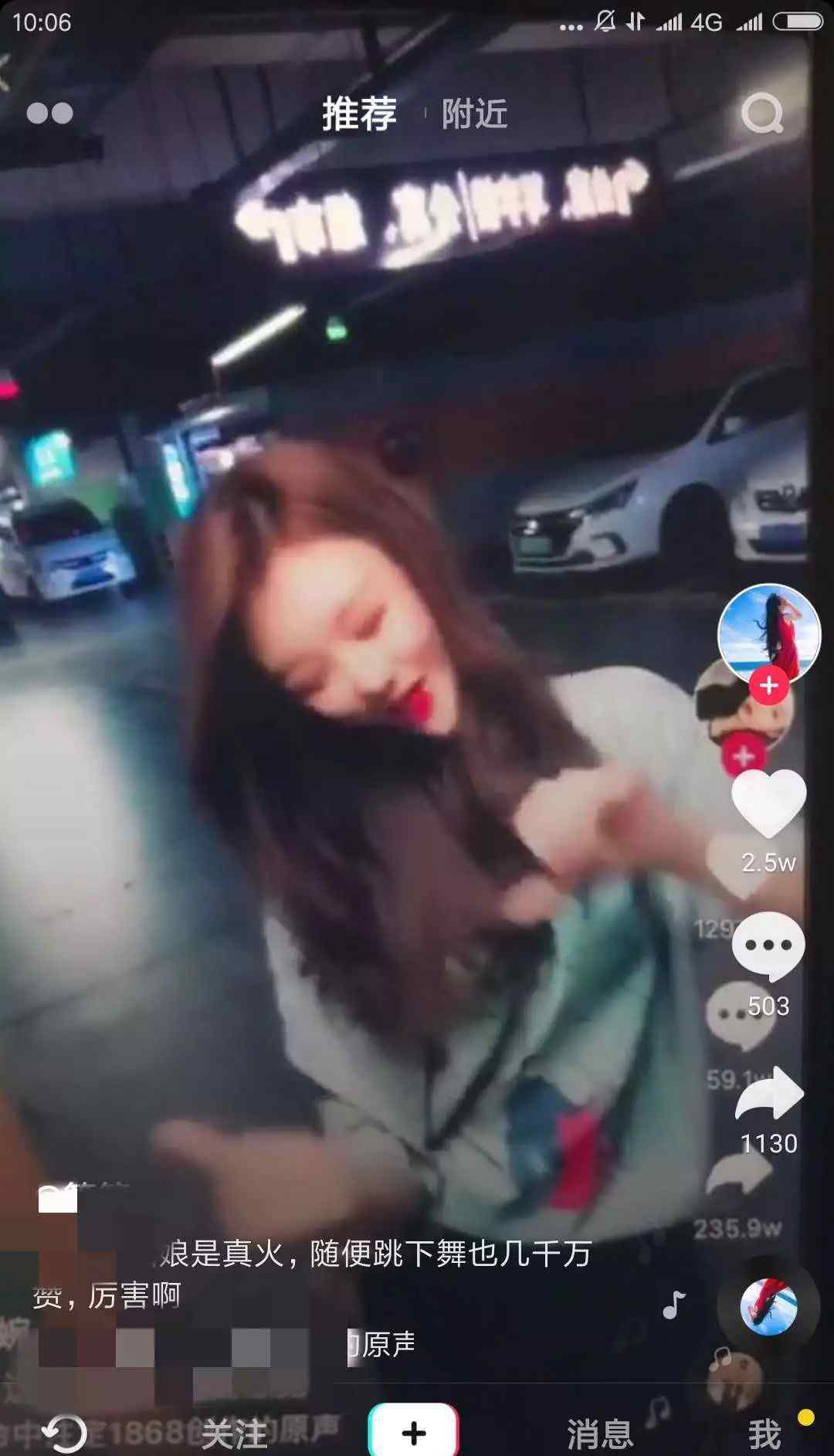
Task: Open the spinning music disc
Action: [768, 1307]
